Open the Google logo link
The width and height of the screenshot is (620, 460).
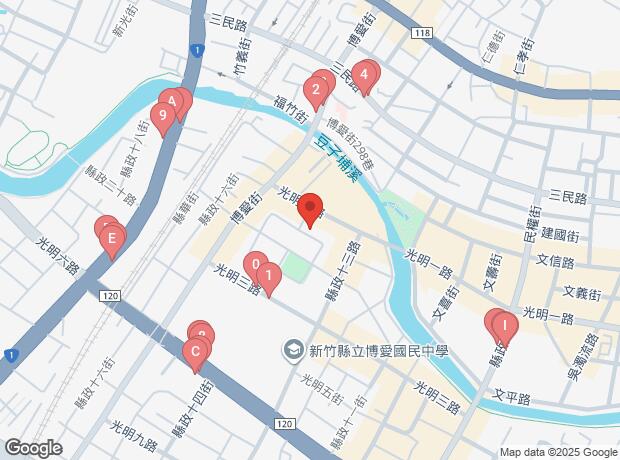tap(32, 447)
